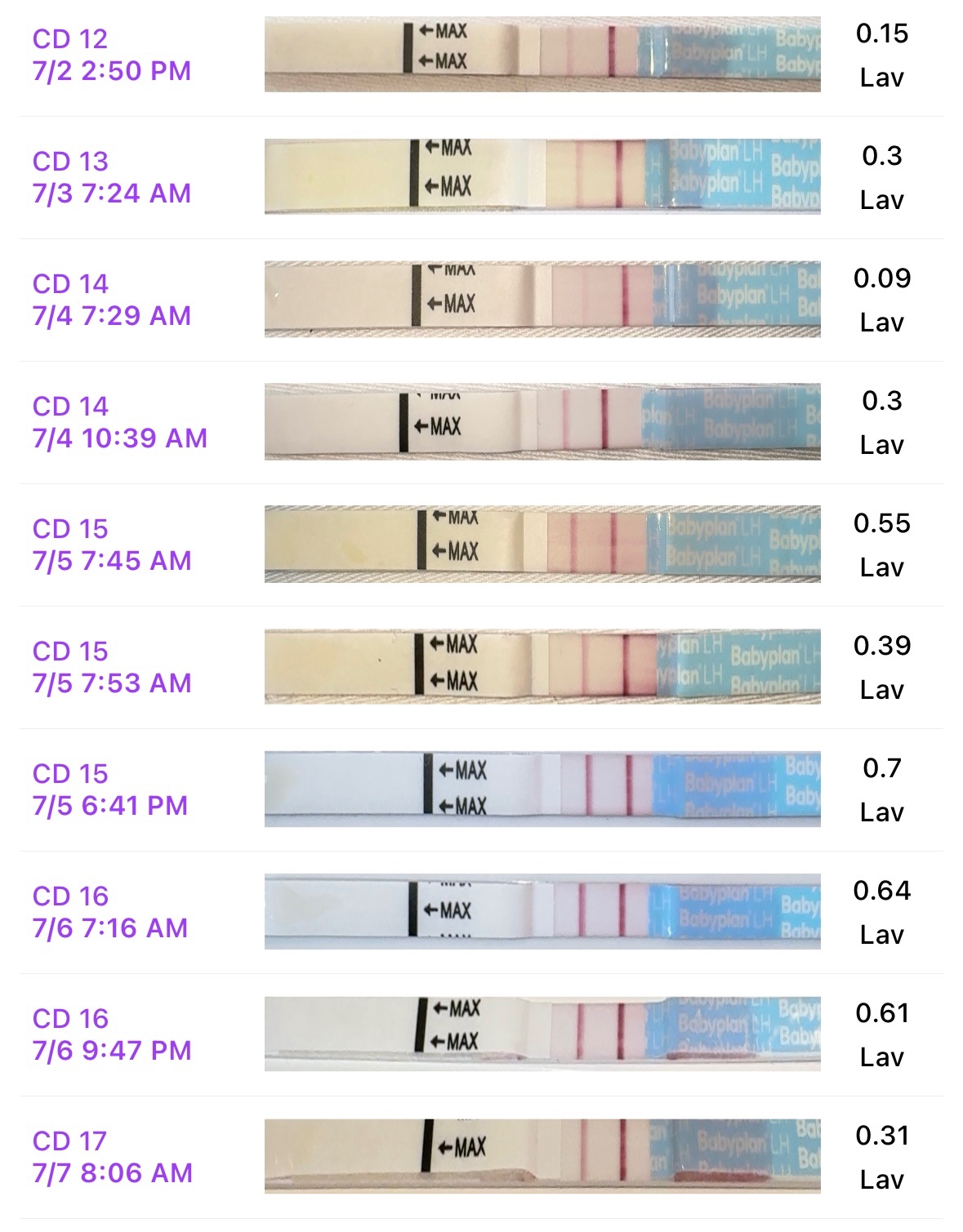
Task: View the CD 13 7/3 7:24 AM test
Action: tap(112, 177)
